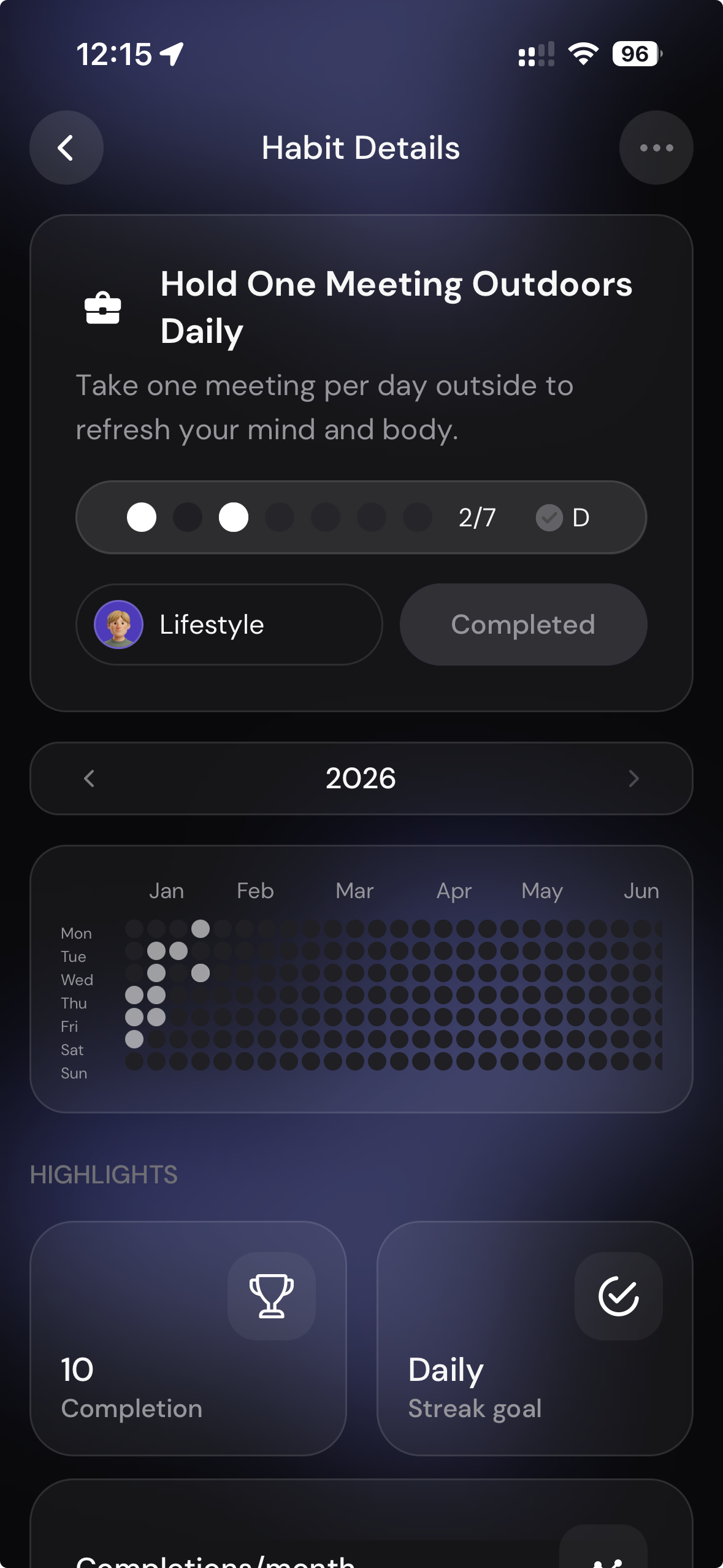Screen dimensions: 723x1568
Task: Tap the Completed status button
Action: click(x=522, y=624)
